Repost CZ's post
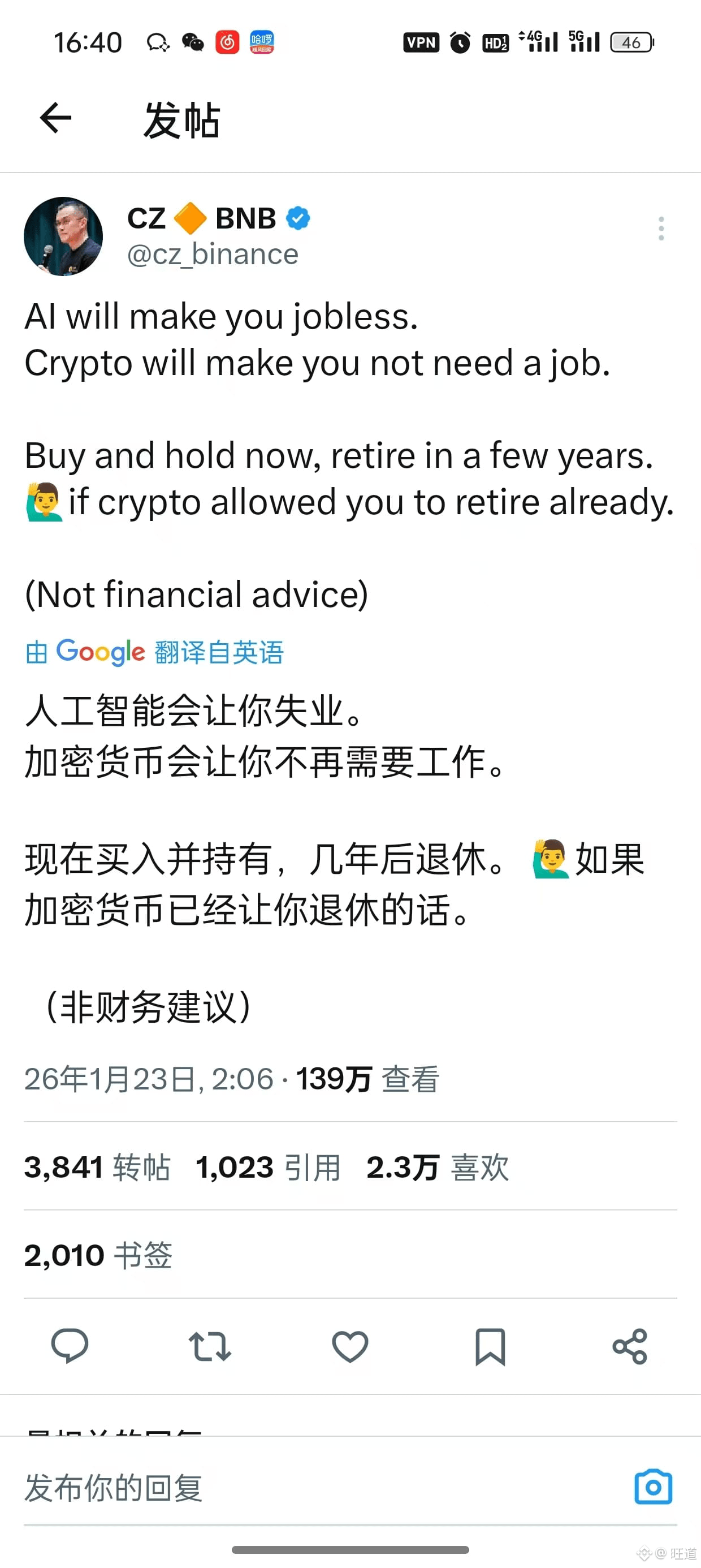The width and height of the screenshot is (701, 1568). [210, 1346]
